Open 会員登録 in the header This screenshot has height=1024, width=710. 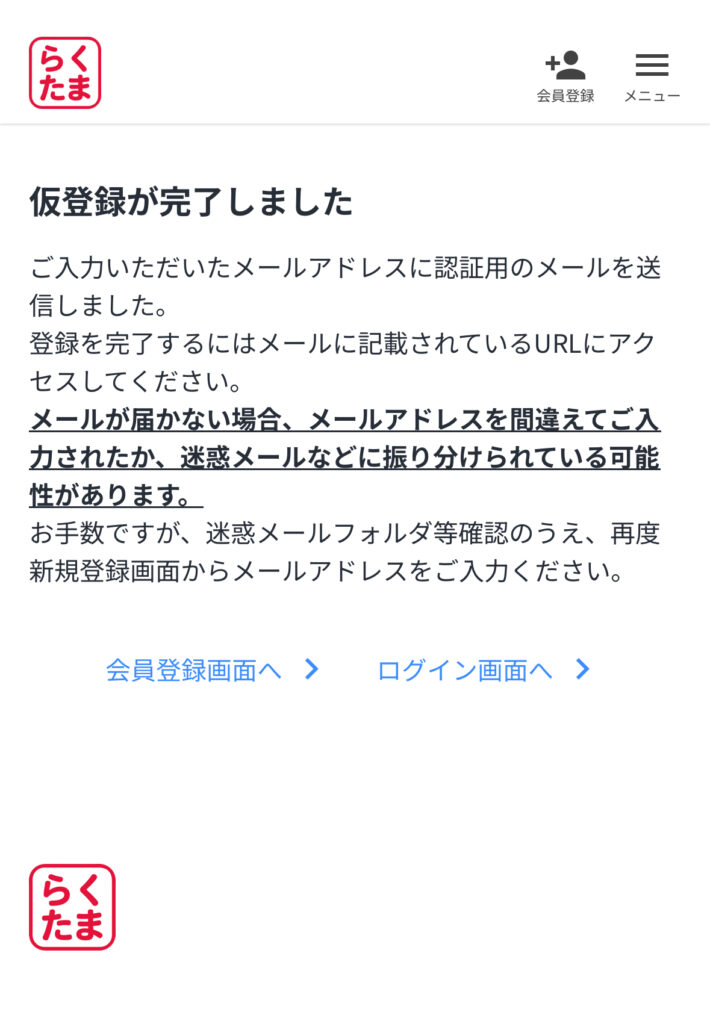tap(565, 75)
